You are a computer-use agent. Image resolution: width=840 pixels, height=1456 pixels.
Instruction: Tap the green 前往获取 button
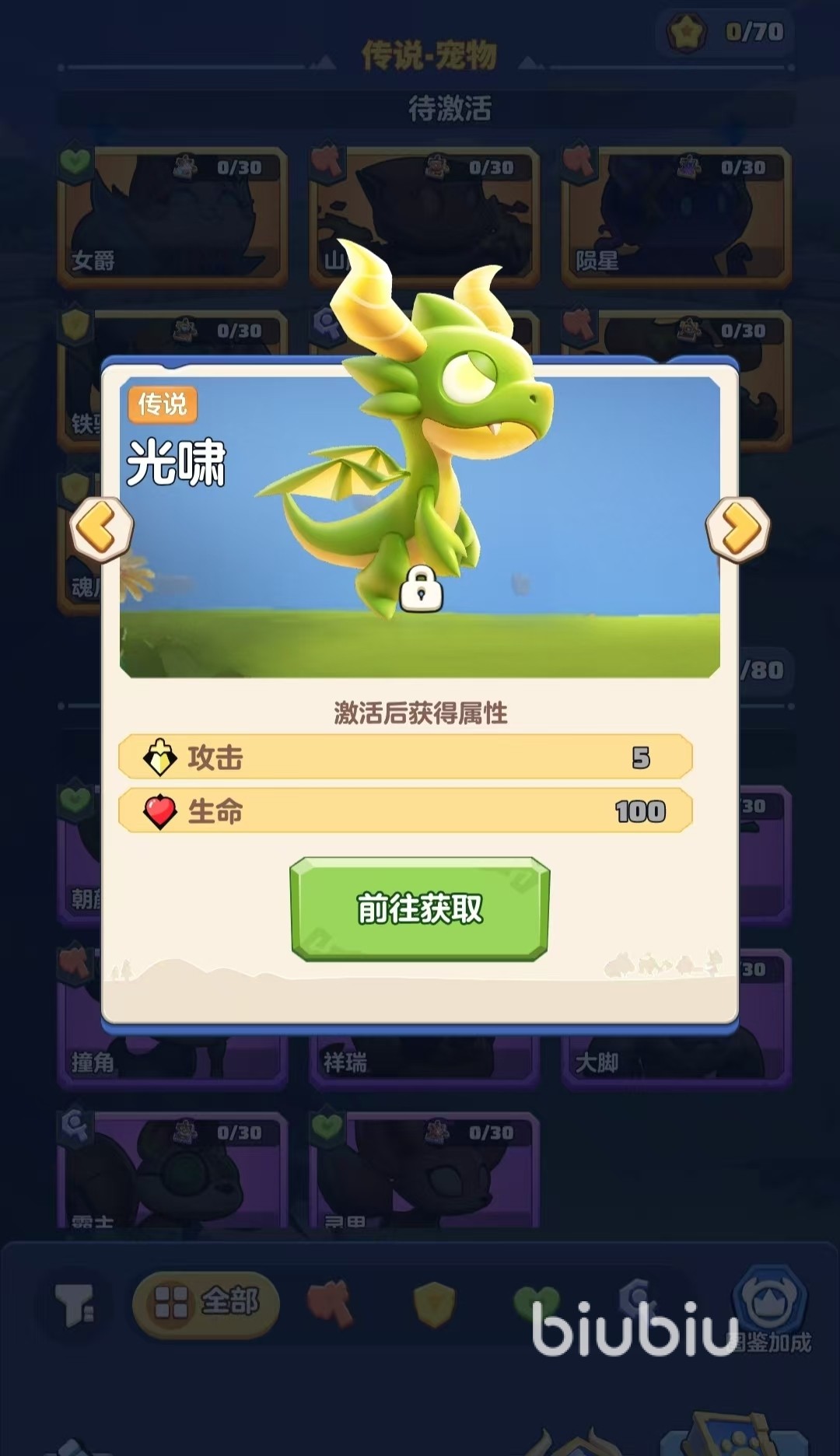[420, 908]
